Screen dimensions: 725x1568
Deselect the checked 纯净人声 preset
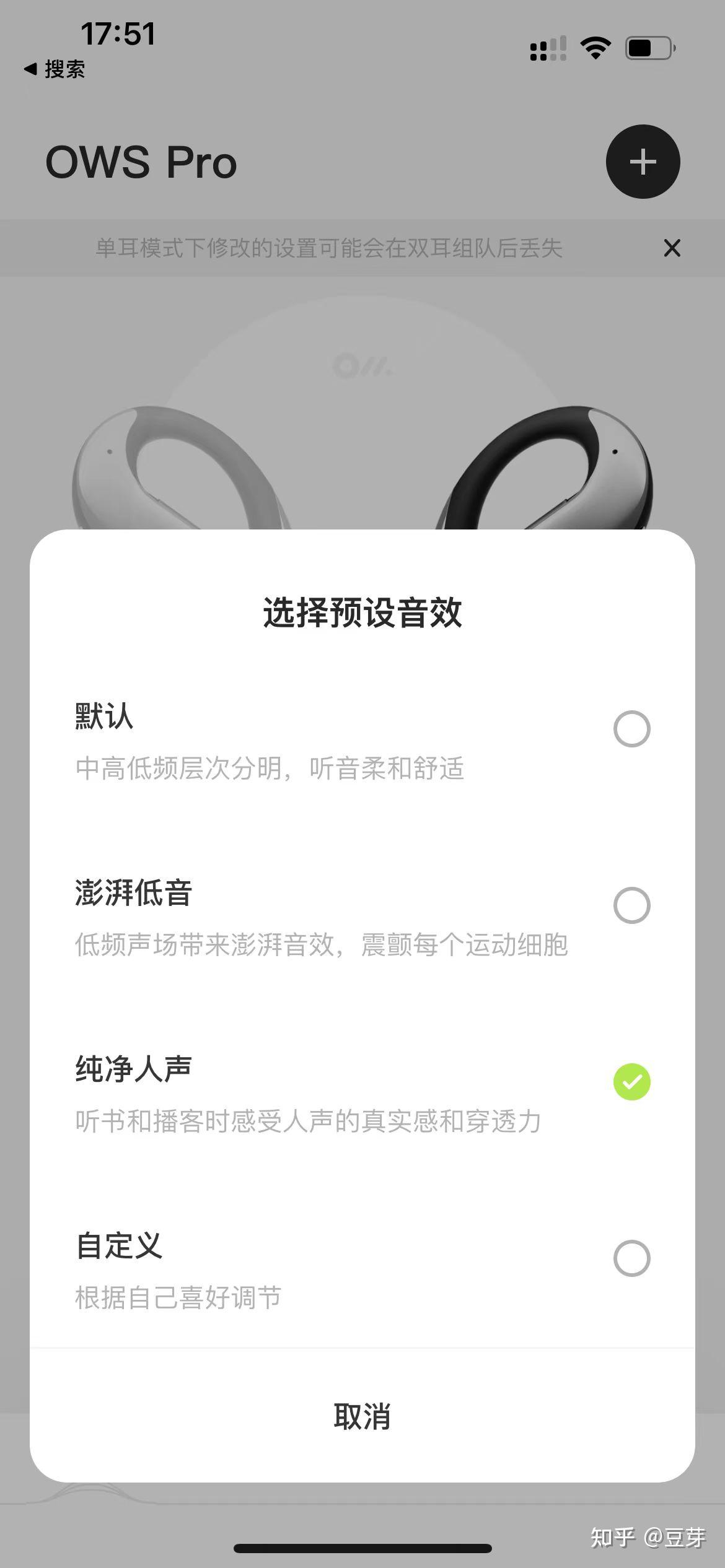pyautogui.click(x=632, y=1083)
